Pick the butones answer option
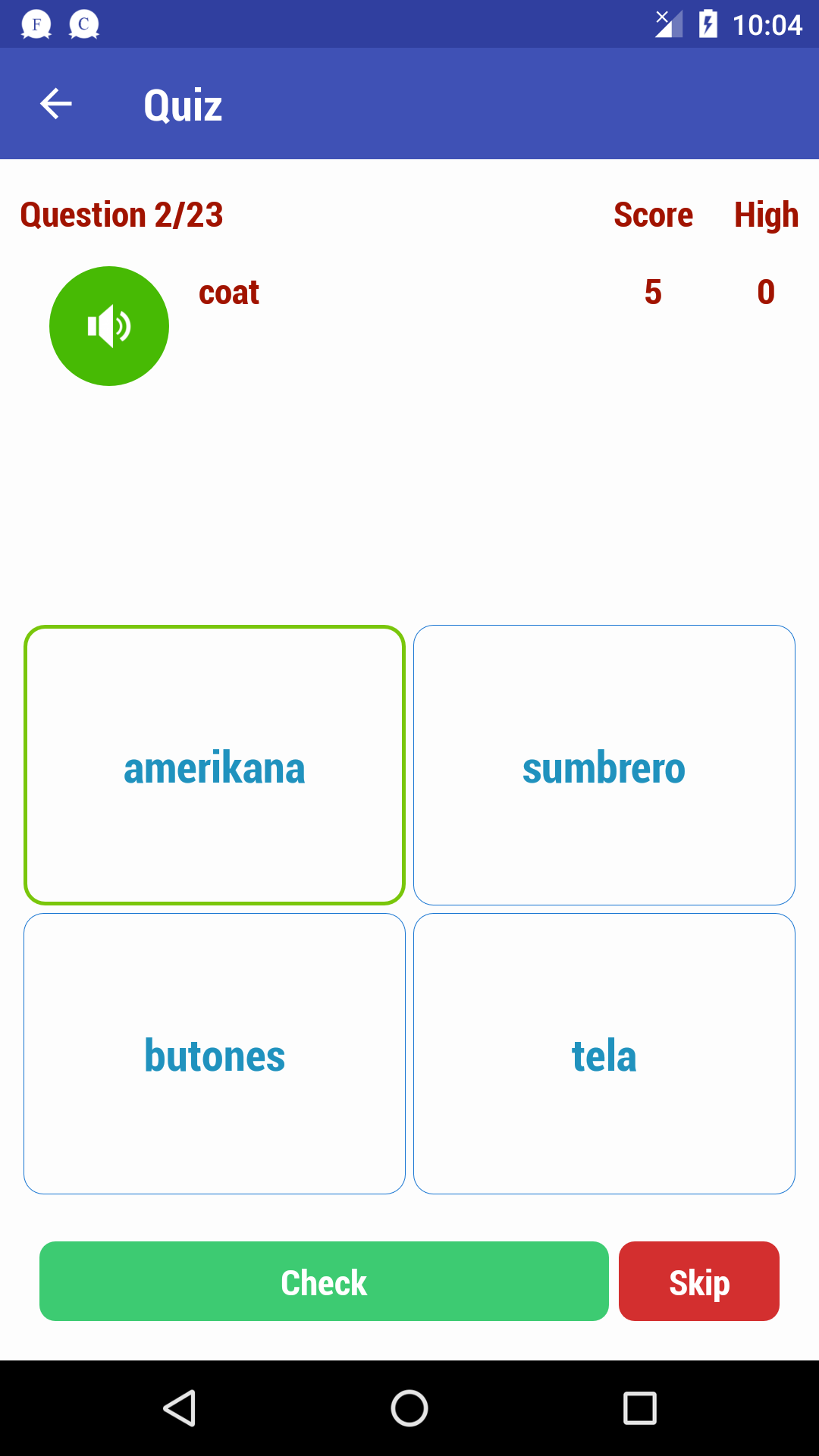This screenshot has width=819, height=1456. point(215,1053)
